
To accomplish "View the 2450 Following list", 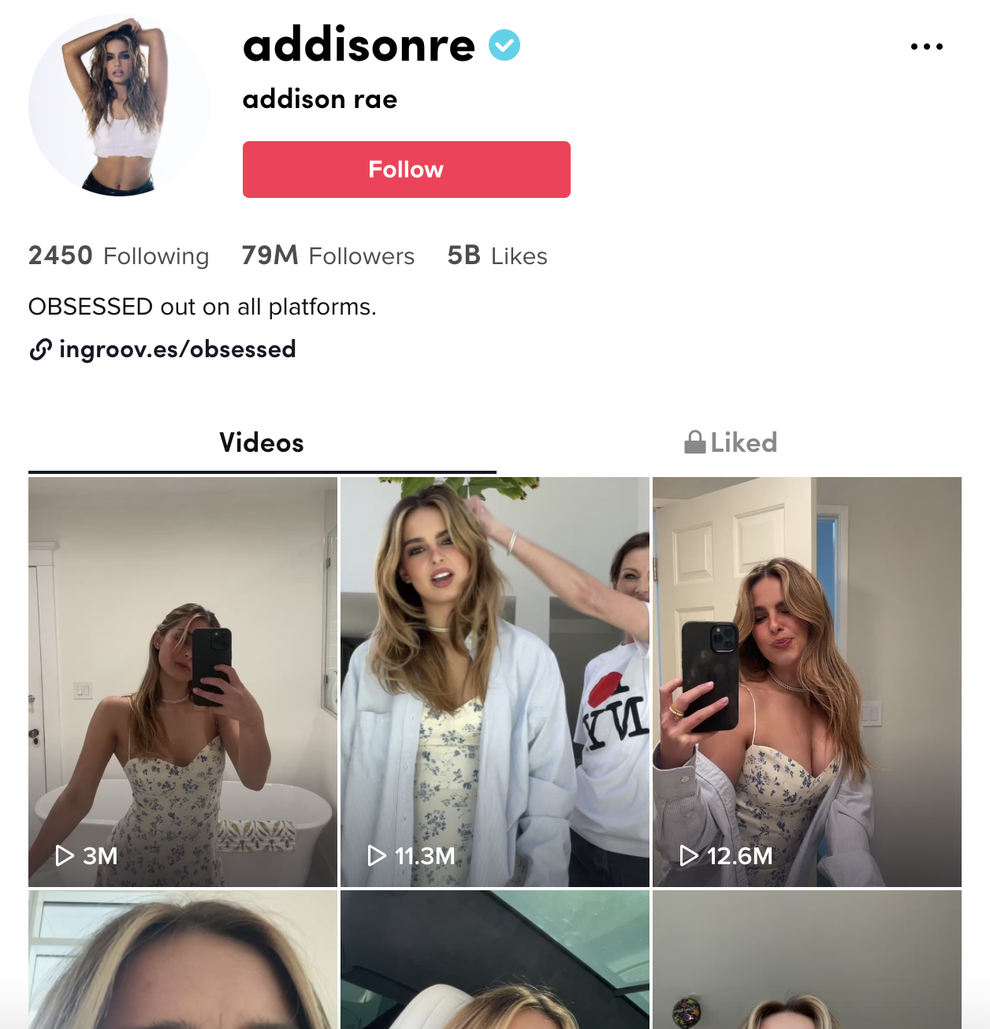I will (118, 256).
